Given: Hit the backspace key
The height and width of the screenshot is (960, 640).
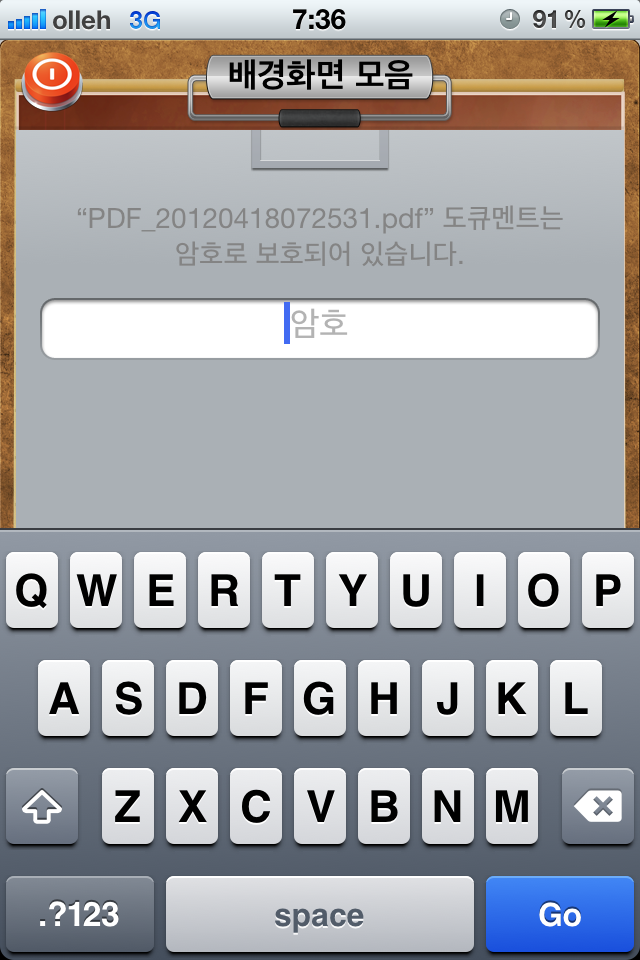Looking at the screenshot, I should 597,806.
